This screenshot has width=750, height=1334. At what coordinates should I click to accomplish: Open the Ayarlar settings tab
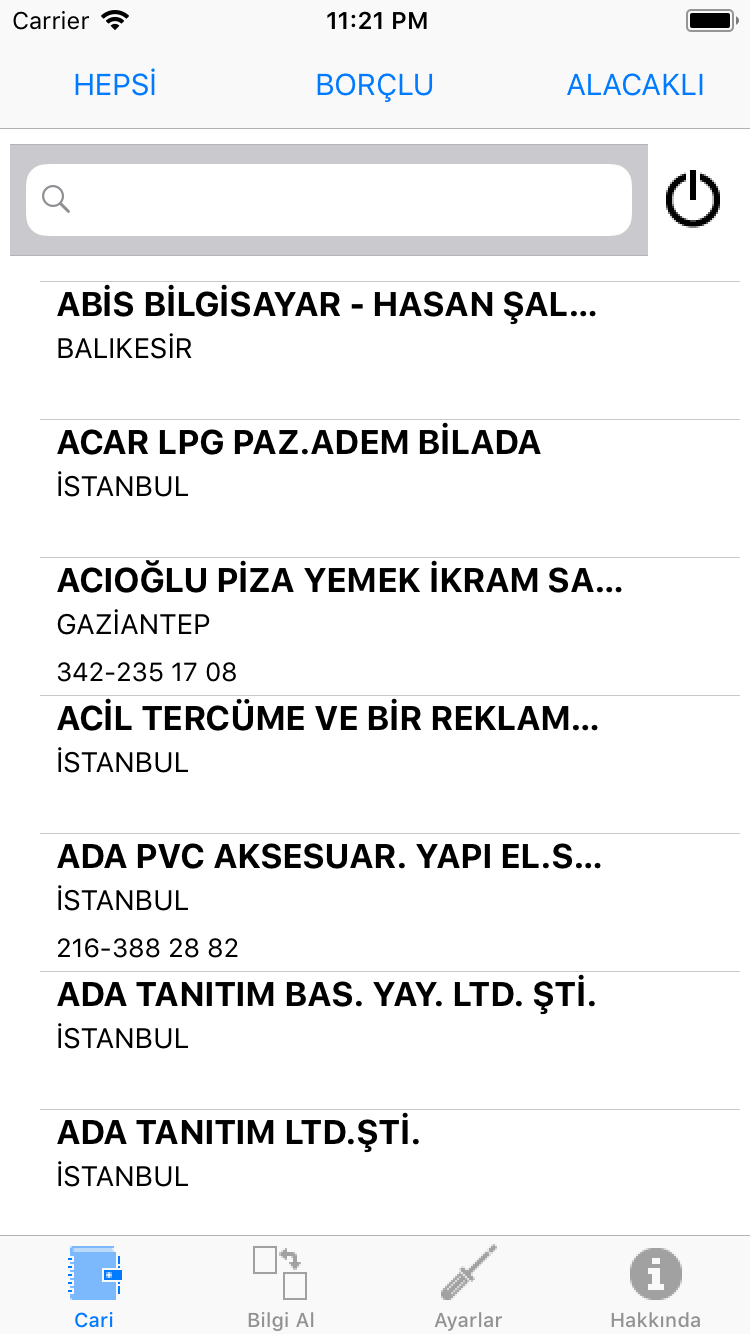point(468,1286)
